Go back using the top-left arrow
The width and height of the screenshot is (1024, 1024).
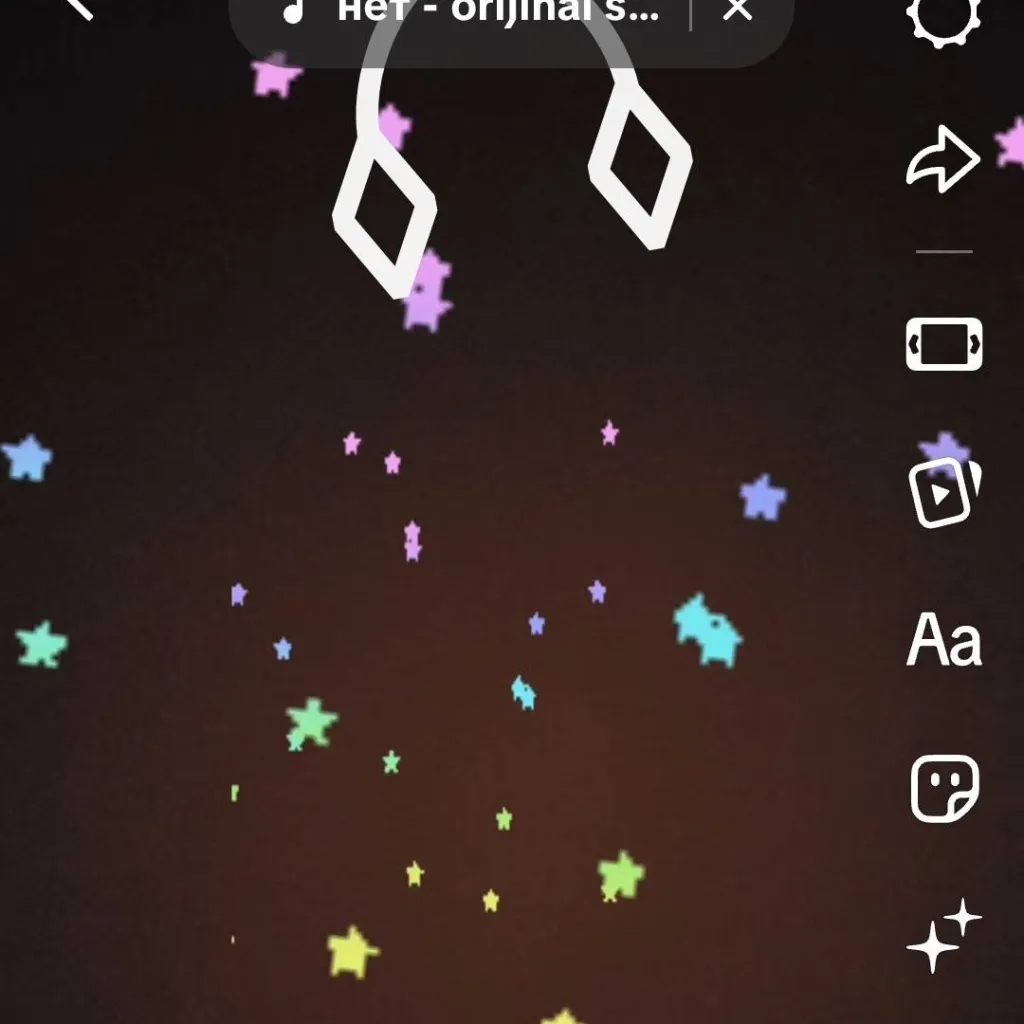pyautogui.click(x=78, y=8)
